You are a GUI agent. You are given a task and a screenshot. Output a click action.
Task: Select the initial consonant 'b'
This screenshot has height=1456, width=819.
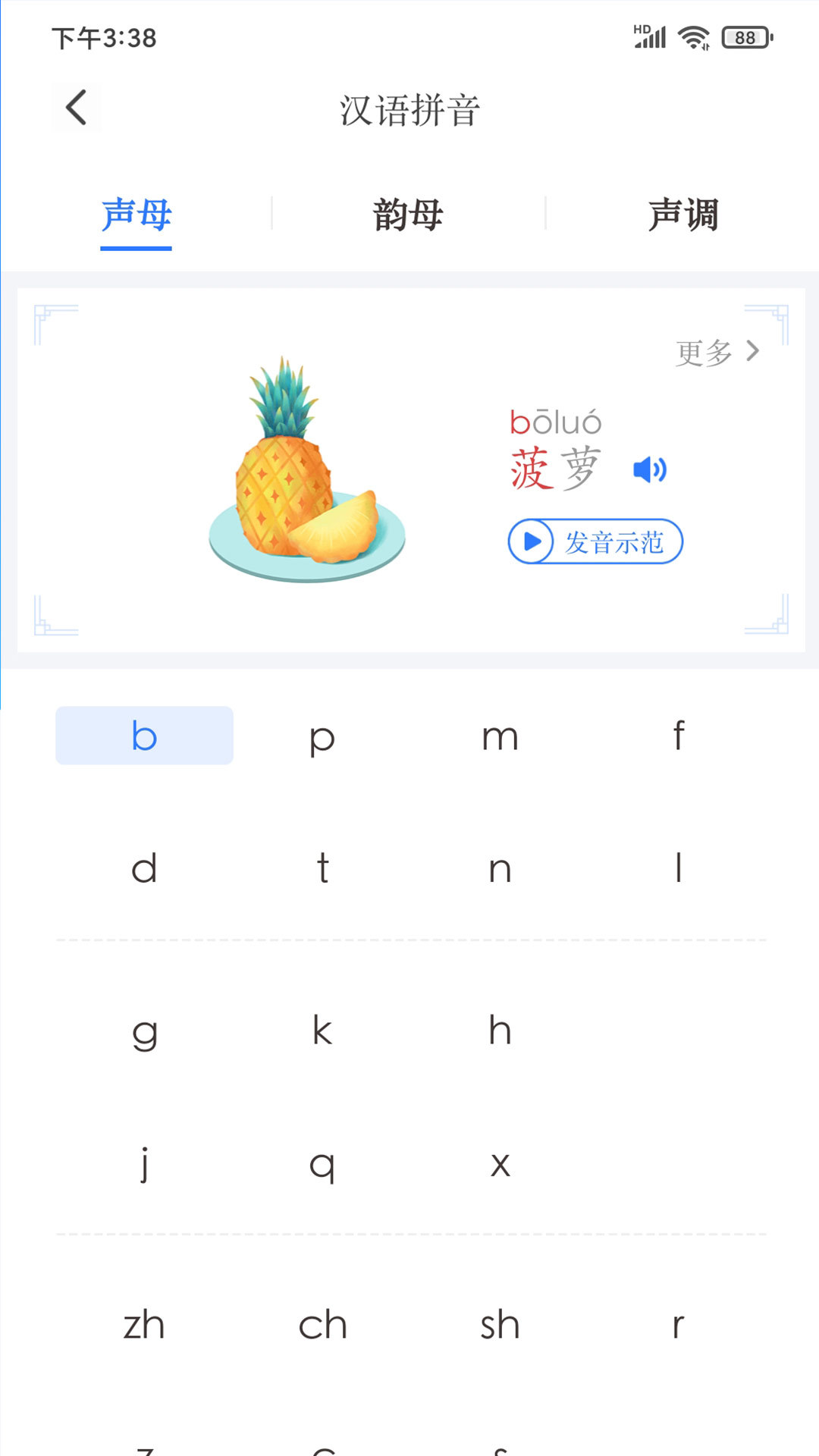144,735
